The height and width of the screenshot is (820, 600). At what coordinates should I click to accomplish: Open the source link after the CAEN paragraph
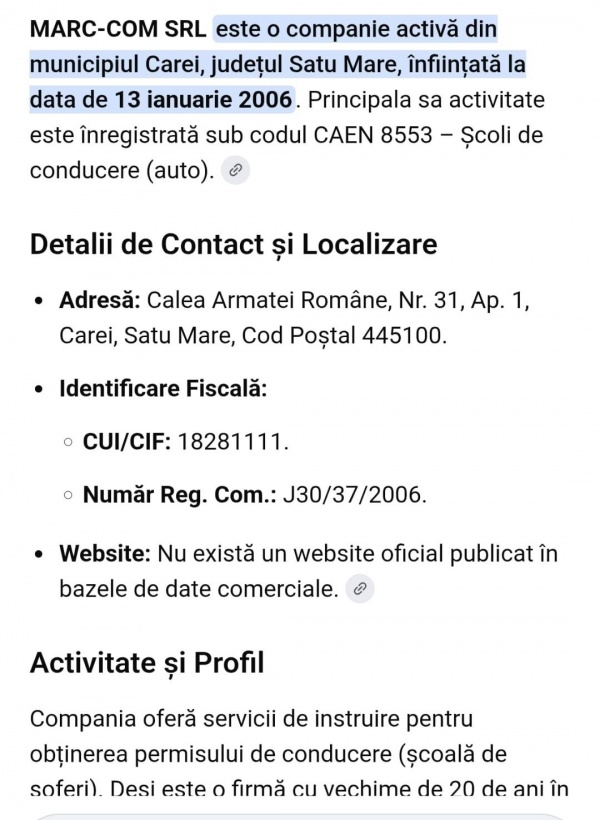pyautogui.click(x=235, y=170)
